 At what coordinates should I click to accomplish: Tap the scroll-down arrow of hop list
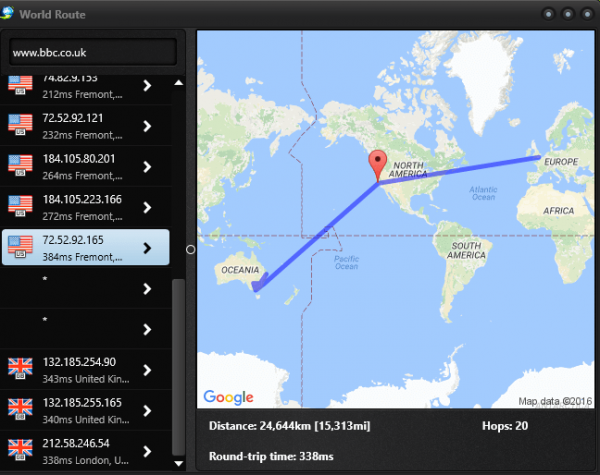tap(179, 464)
